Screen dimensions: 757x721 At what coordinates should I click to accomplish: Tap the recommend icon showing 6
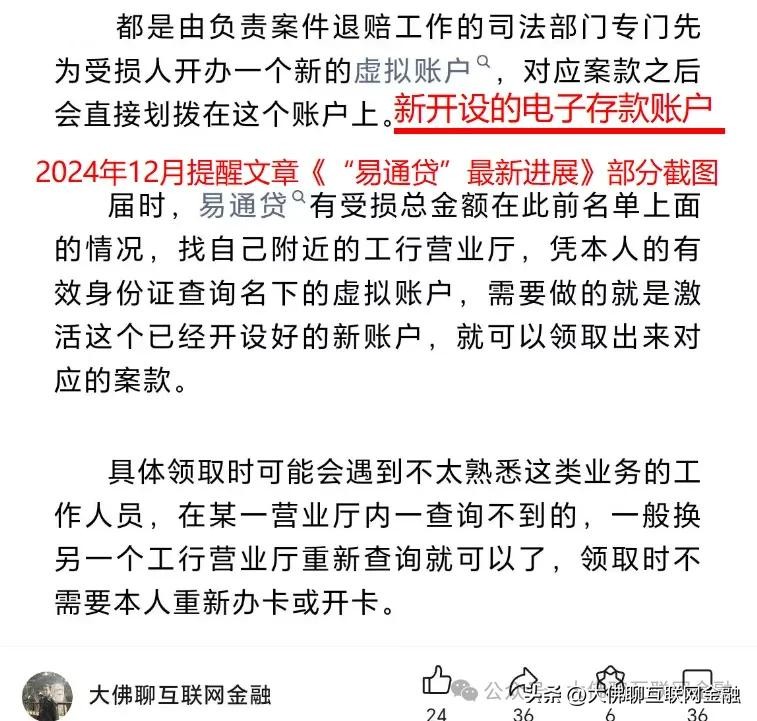(x=609, y=682)
